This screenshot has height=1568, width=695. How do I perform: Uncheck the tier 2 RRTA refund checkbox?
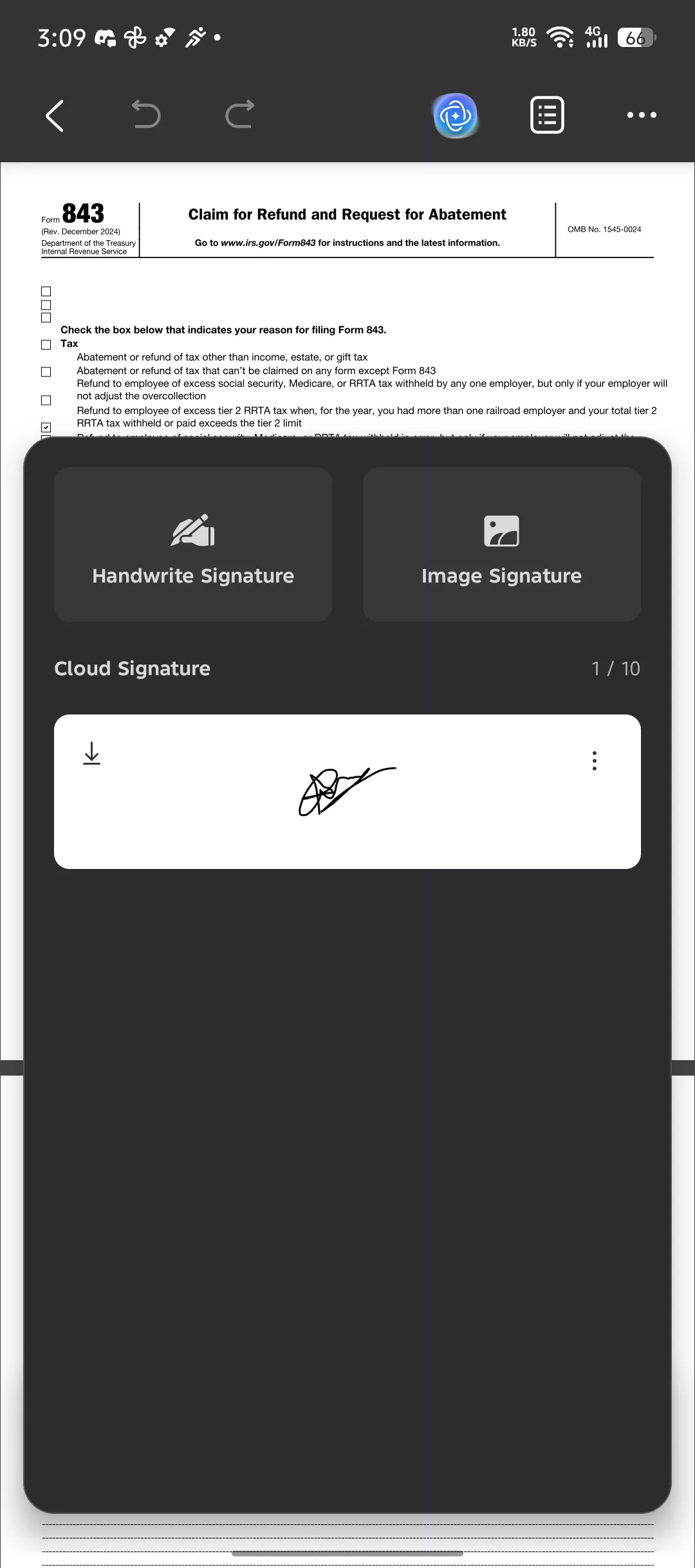click(x=46, y=427)
